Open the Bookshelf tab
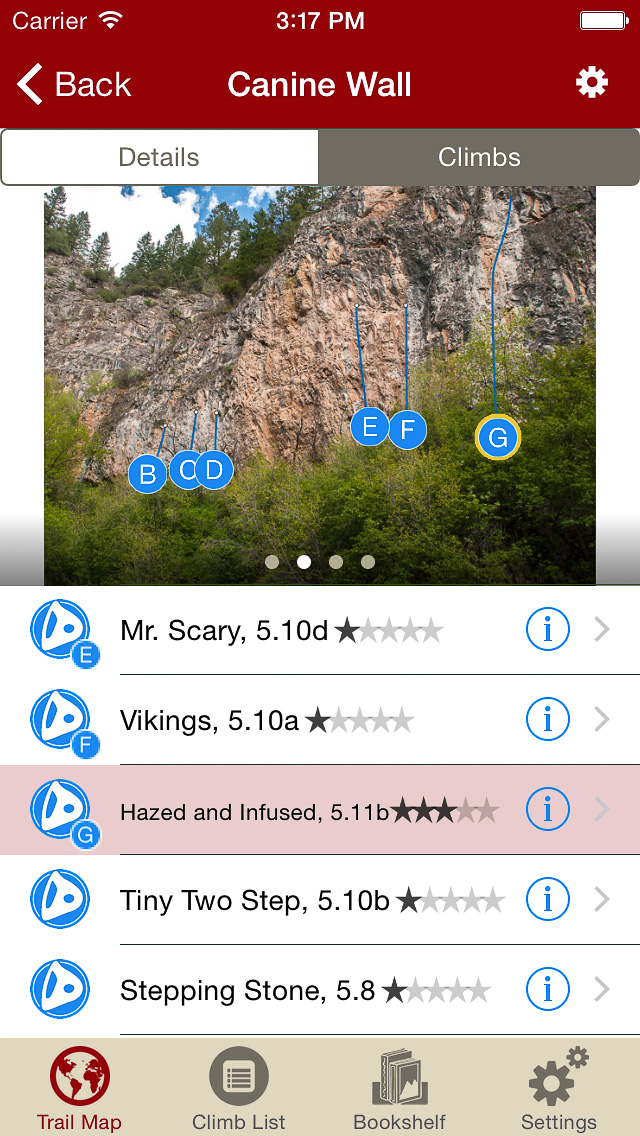This screenshot has width=640, height=1136. [x=400, y=1088]
